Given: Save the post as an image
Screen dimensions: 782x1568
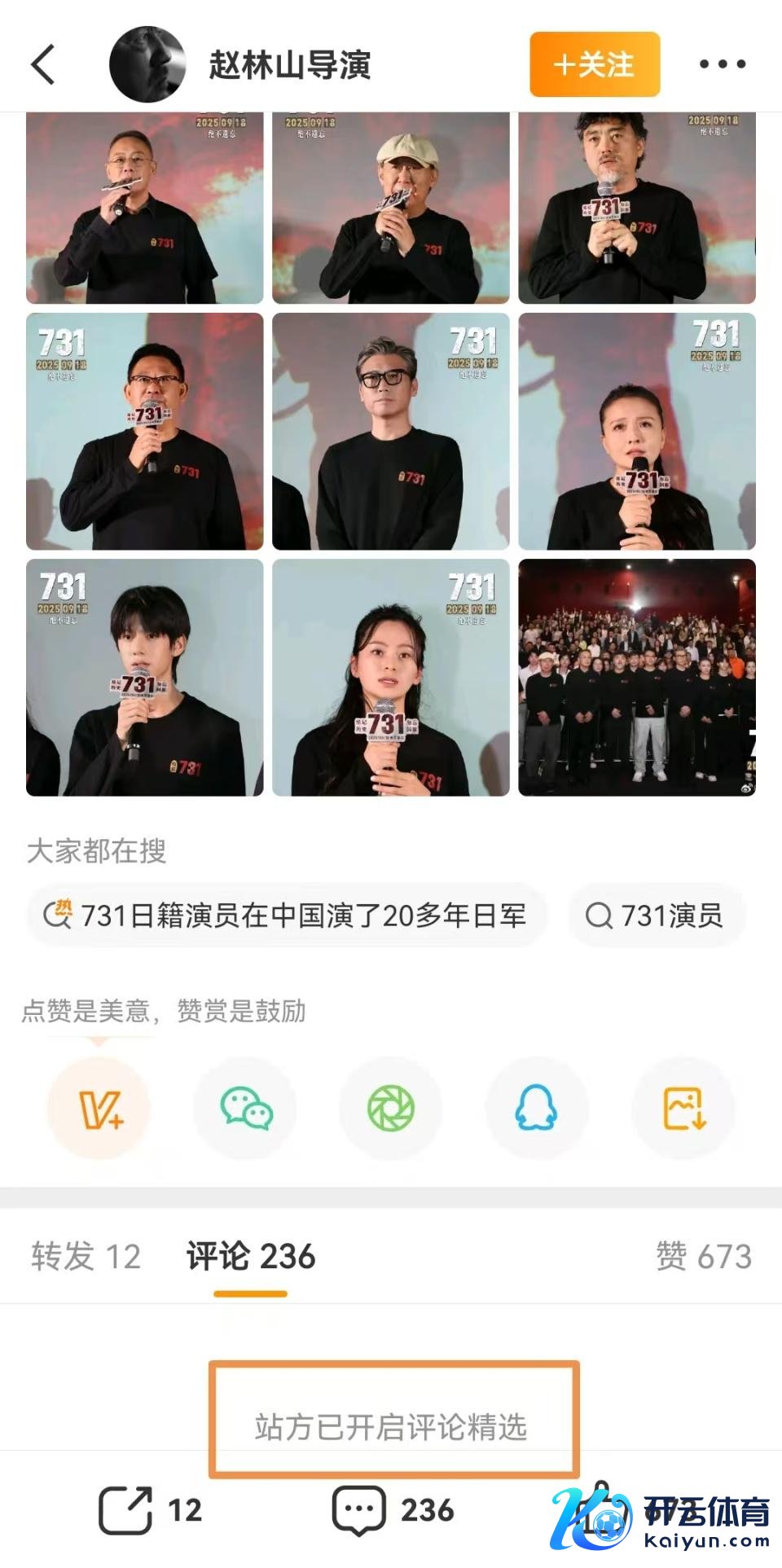Looking at the screenshot, I should 683,1109.
